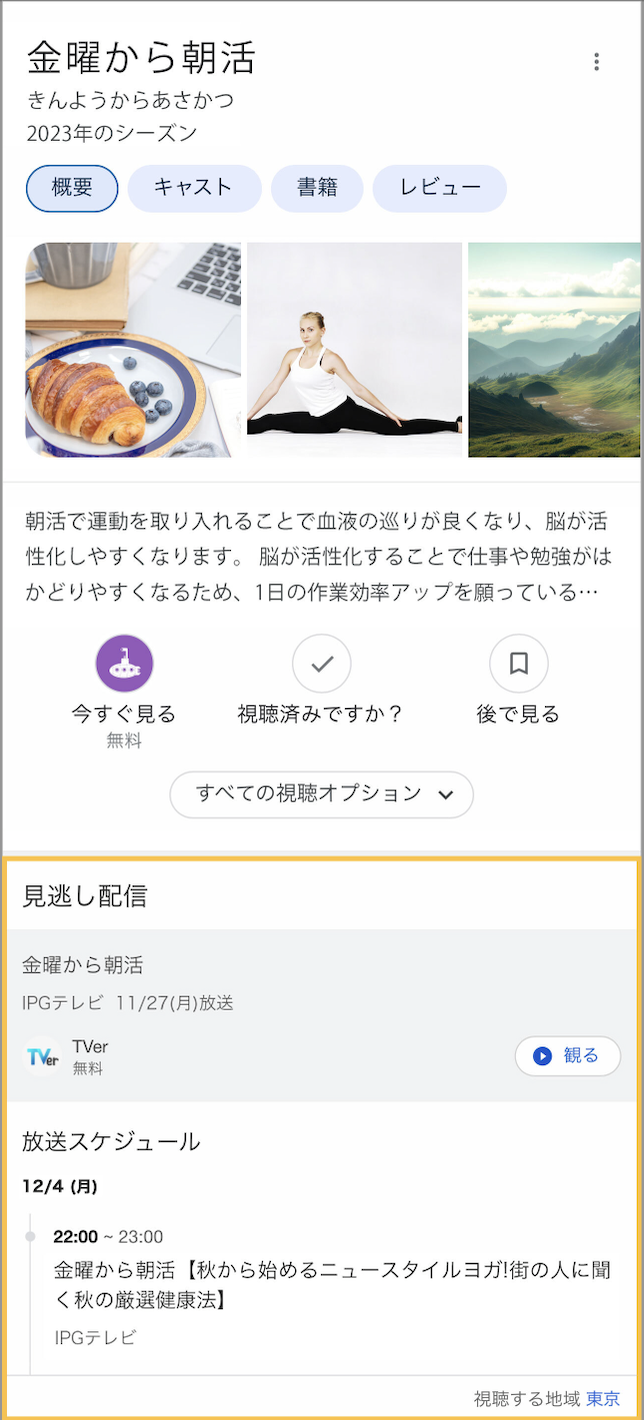Screen dimensions: 644x1420
Task: Switch to the キャスト chip
Action: click(x=194, y=188)
